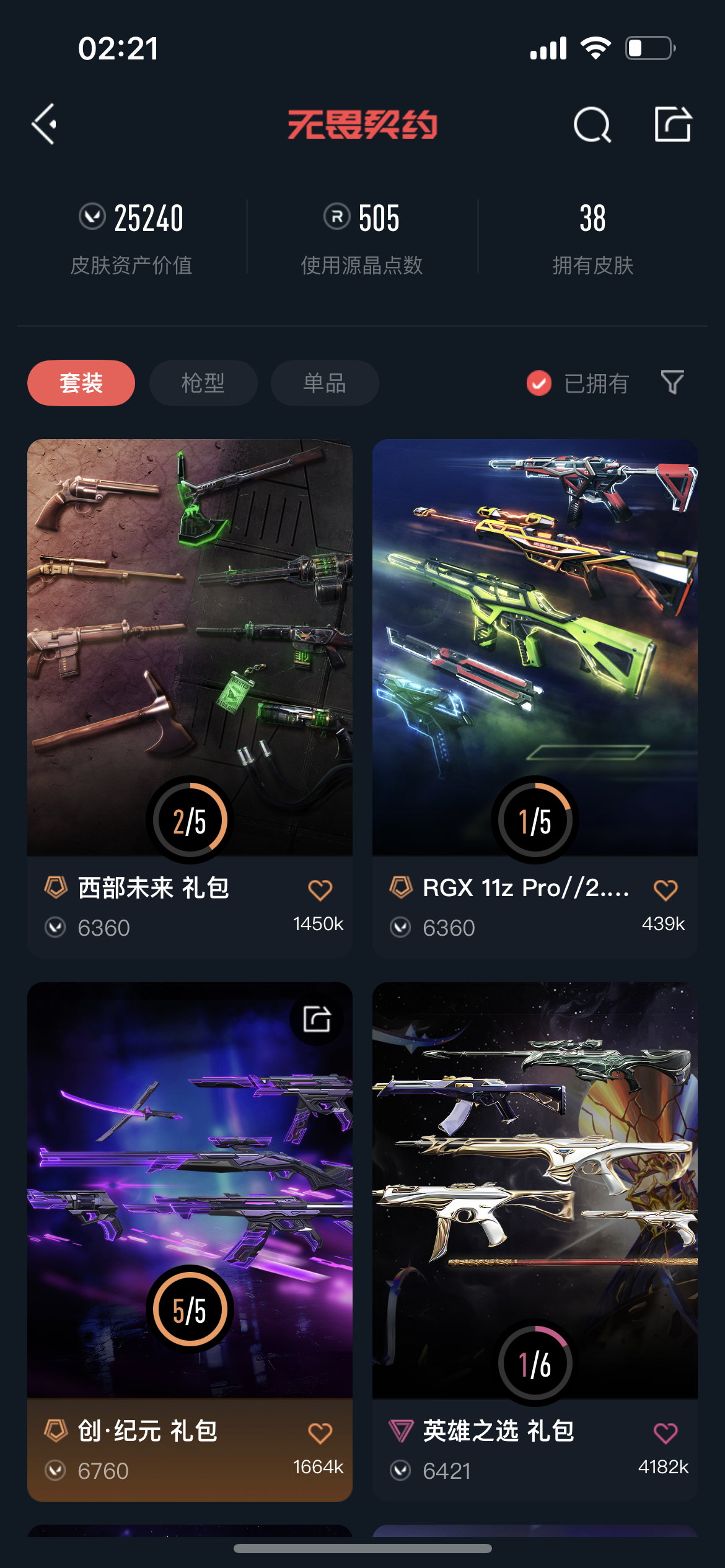Like the 西部未来 礼包 bundle
Viewport: 725px width, 1568px height.
pyautogui.click(x=320, y=891)
